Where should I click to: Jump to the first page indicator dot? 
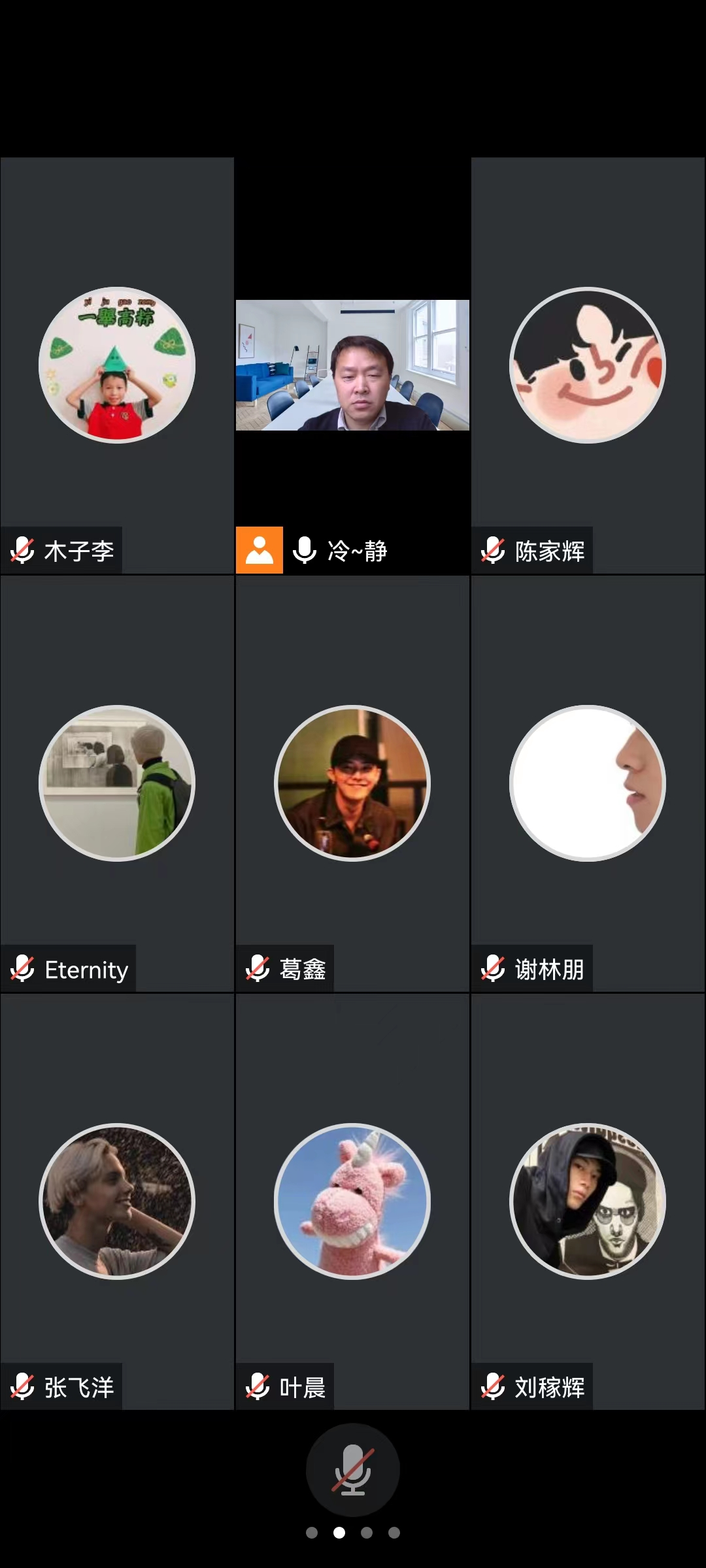pyautogui.click(x=312, y=1533)
